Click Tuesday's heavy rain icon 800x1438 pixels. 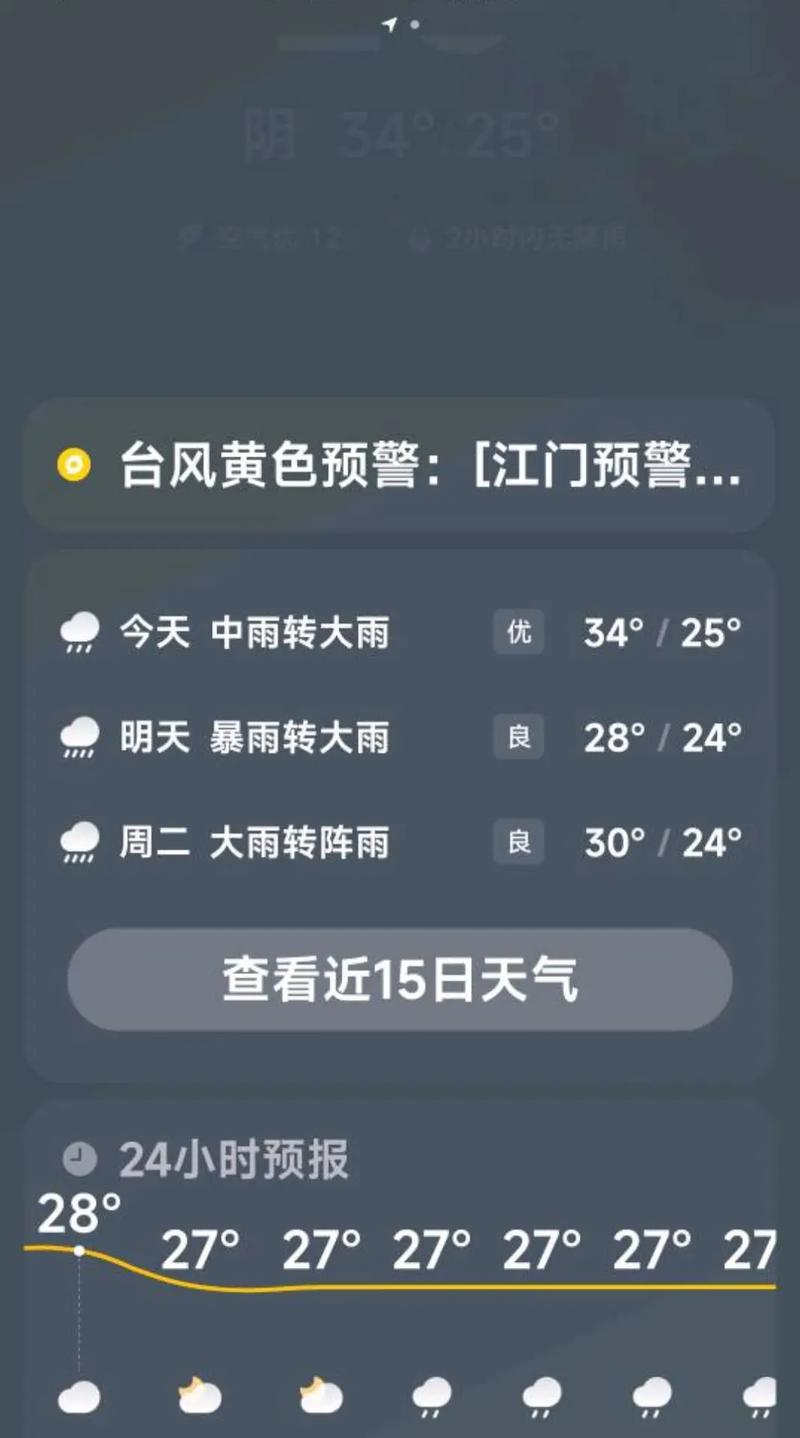pyautogui.click(x=78, y=843)
